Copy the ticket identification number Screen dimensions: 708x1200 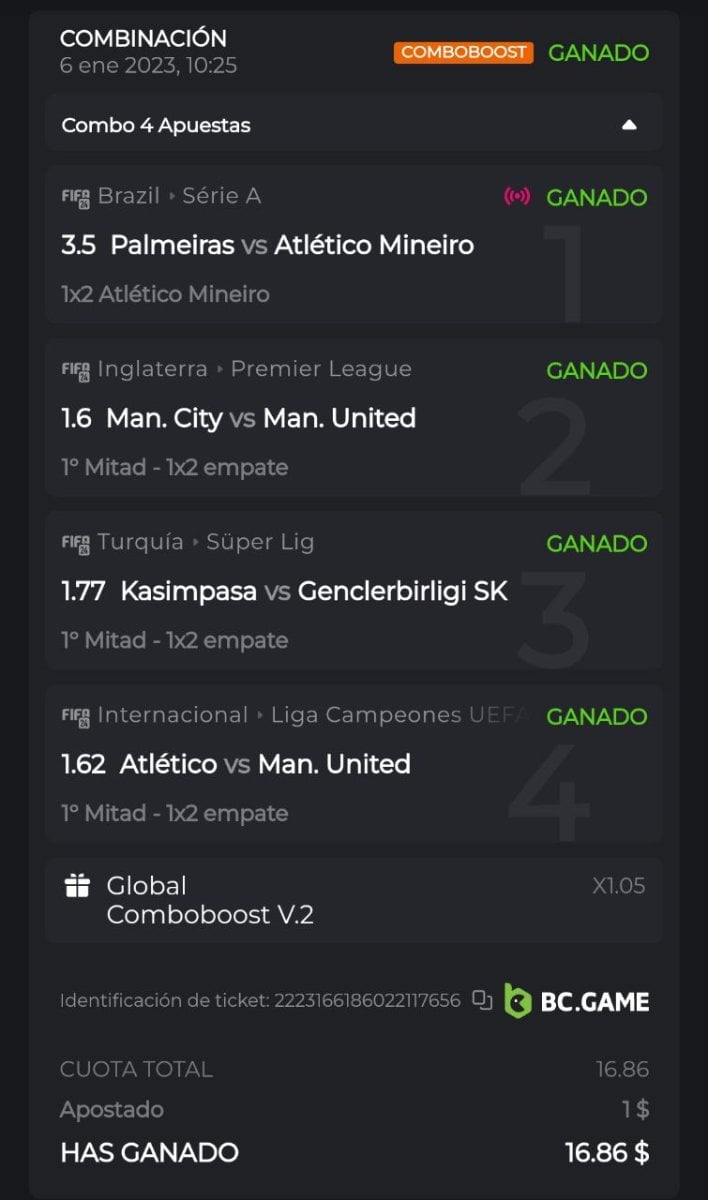click(x=483, y=1000)
